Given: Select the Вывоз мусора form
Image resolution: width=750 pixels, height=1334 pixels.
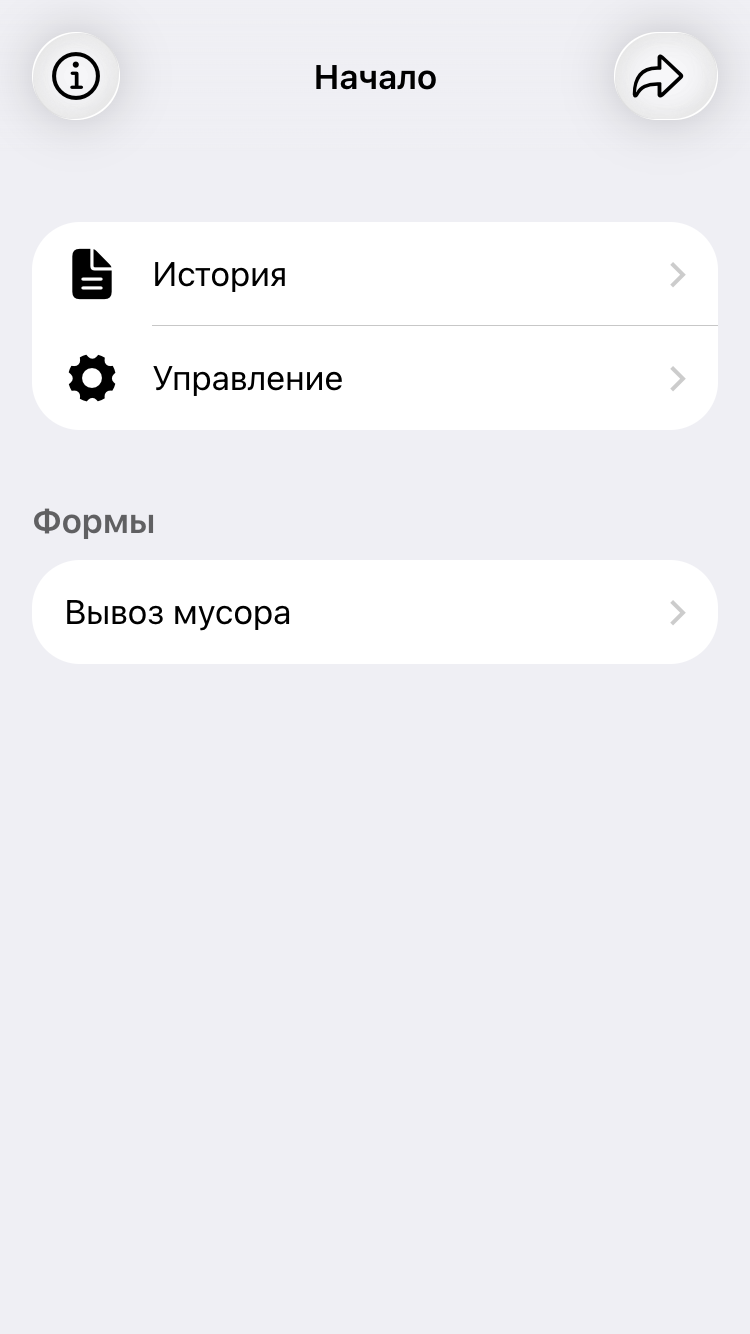Looking at the screenshot, I should [375, 612].
